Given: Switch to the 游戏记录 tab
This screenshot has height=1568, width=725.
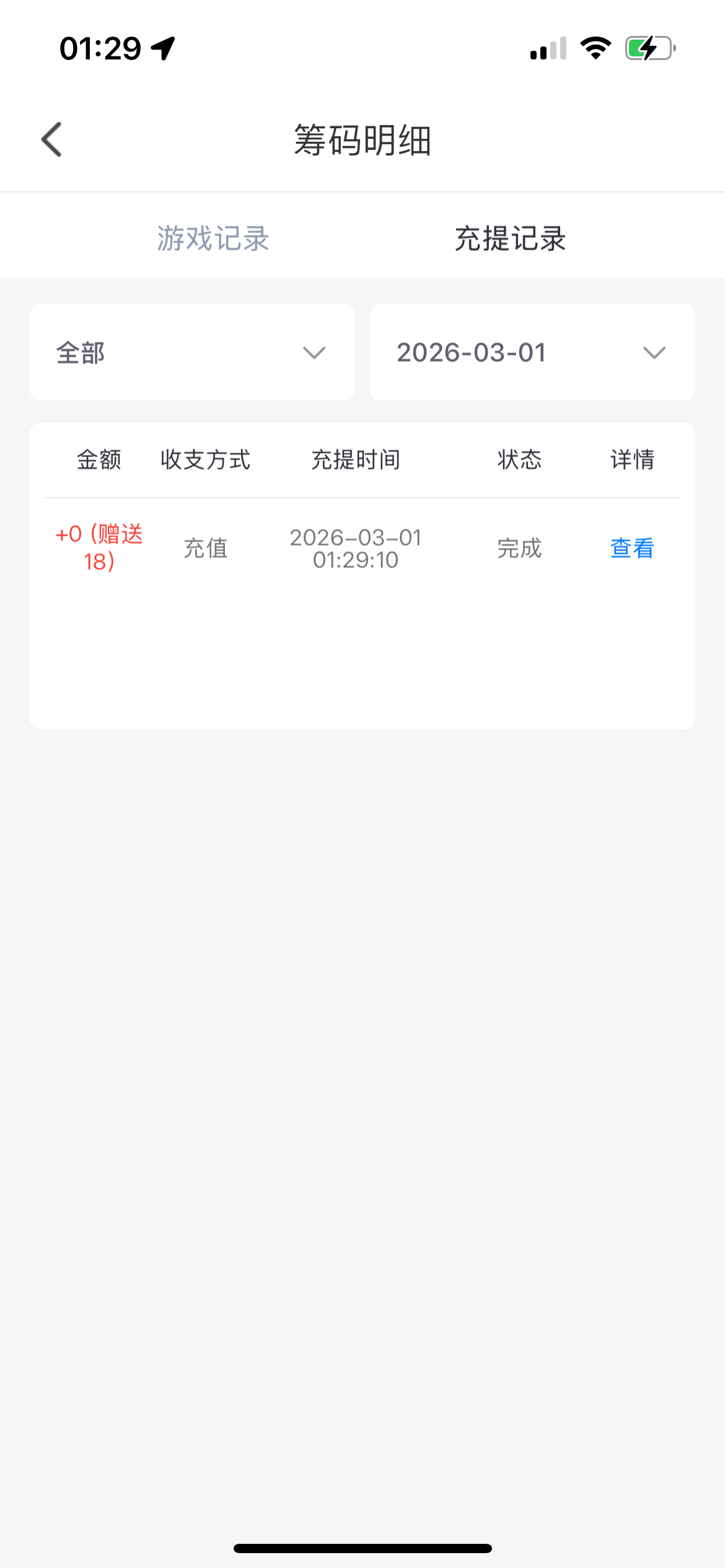Looking at the screenshot, I should pyautogui.click(x=213, y=238).
